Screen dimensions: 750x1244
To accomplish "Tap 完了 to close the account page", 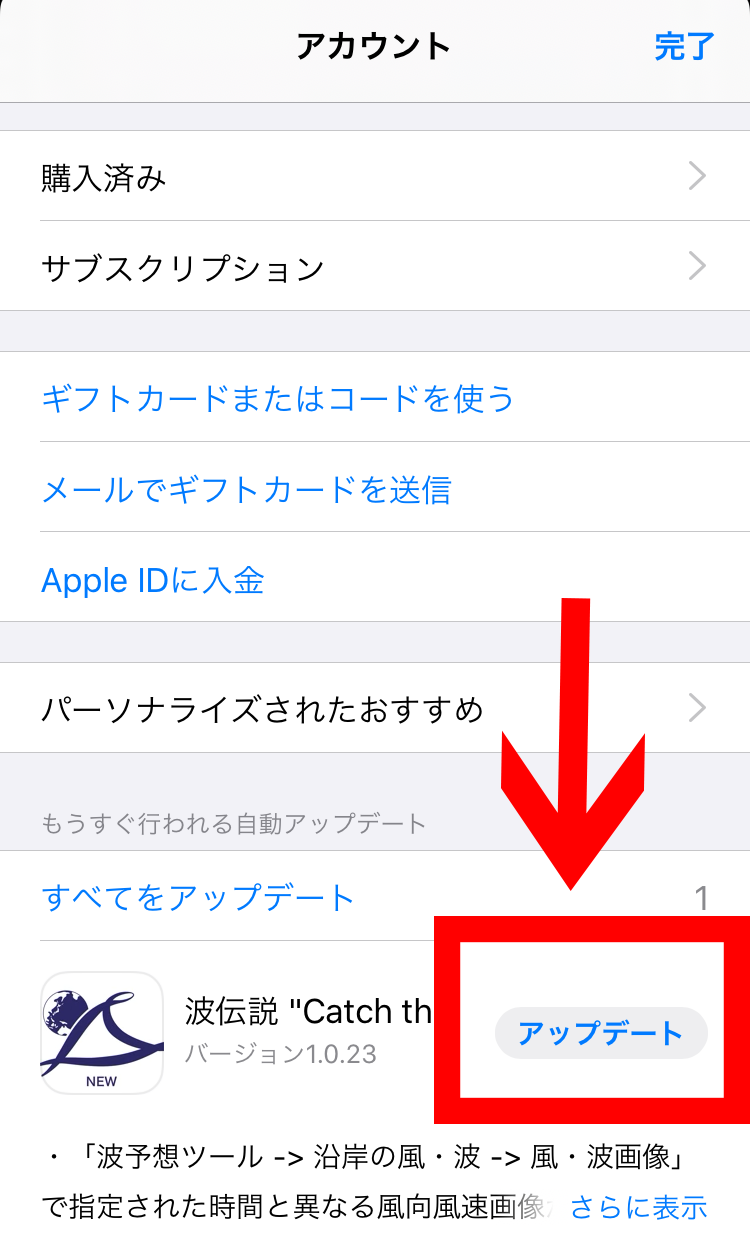I will (x=684, y=46).
